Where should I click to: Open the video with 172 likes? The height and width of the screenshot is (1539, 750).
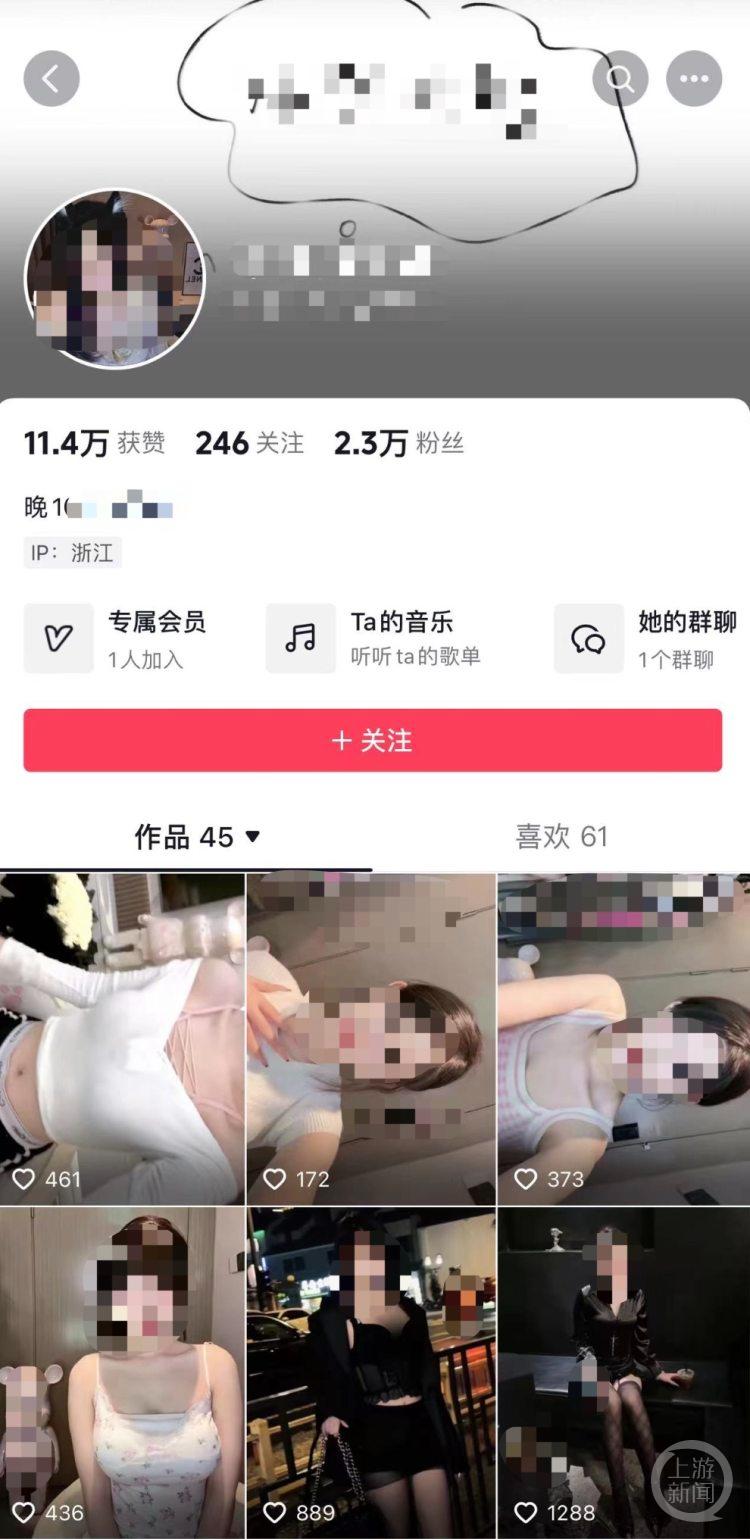tap(371, 1038)
